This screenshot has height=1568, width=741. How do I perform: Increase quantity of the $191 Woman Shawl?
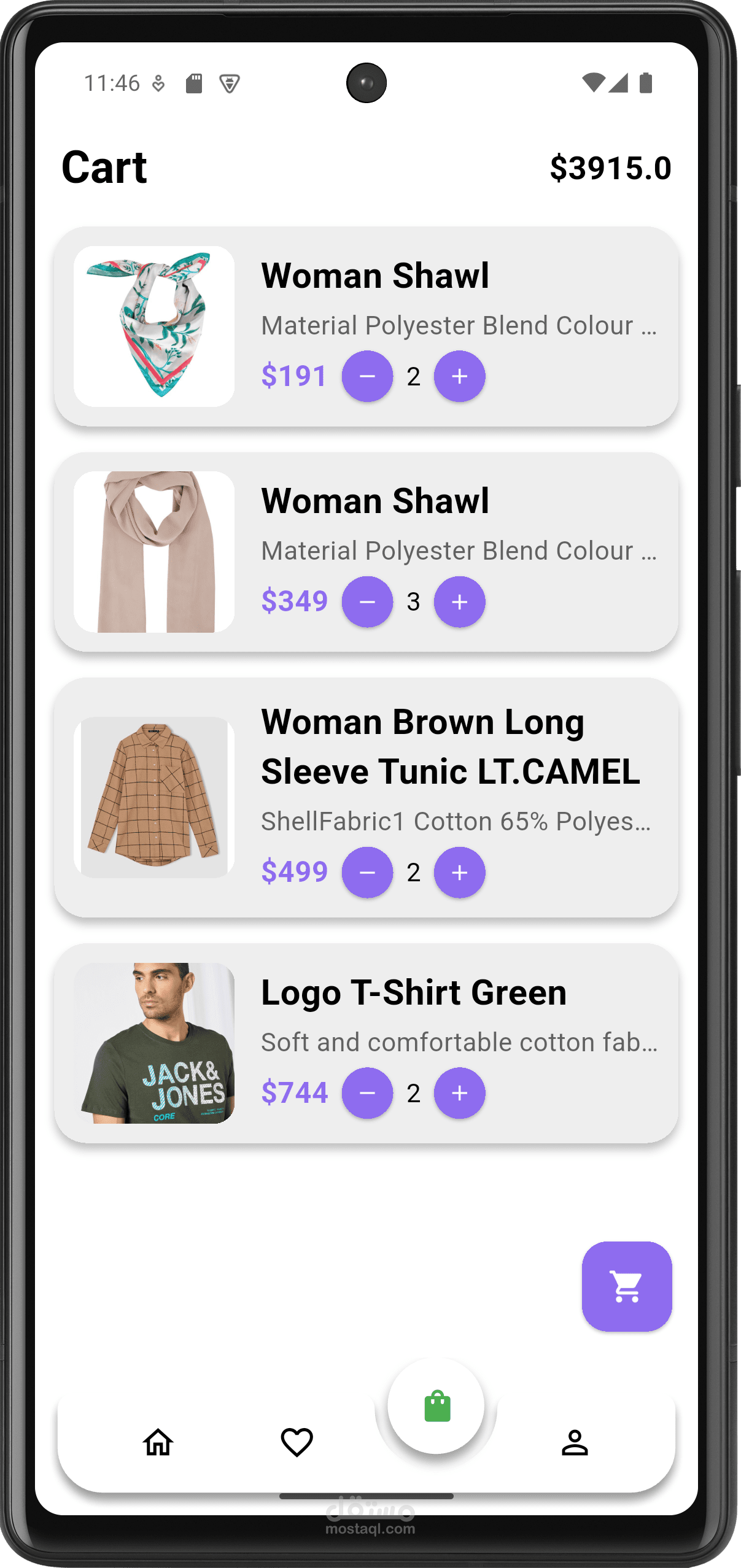(x=460, y=376)
